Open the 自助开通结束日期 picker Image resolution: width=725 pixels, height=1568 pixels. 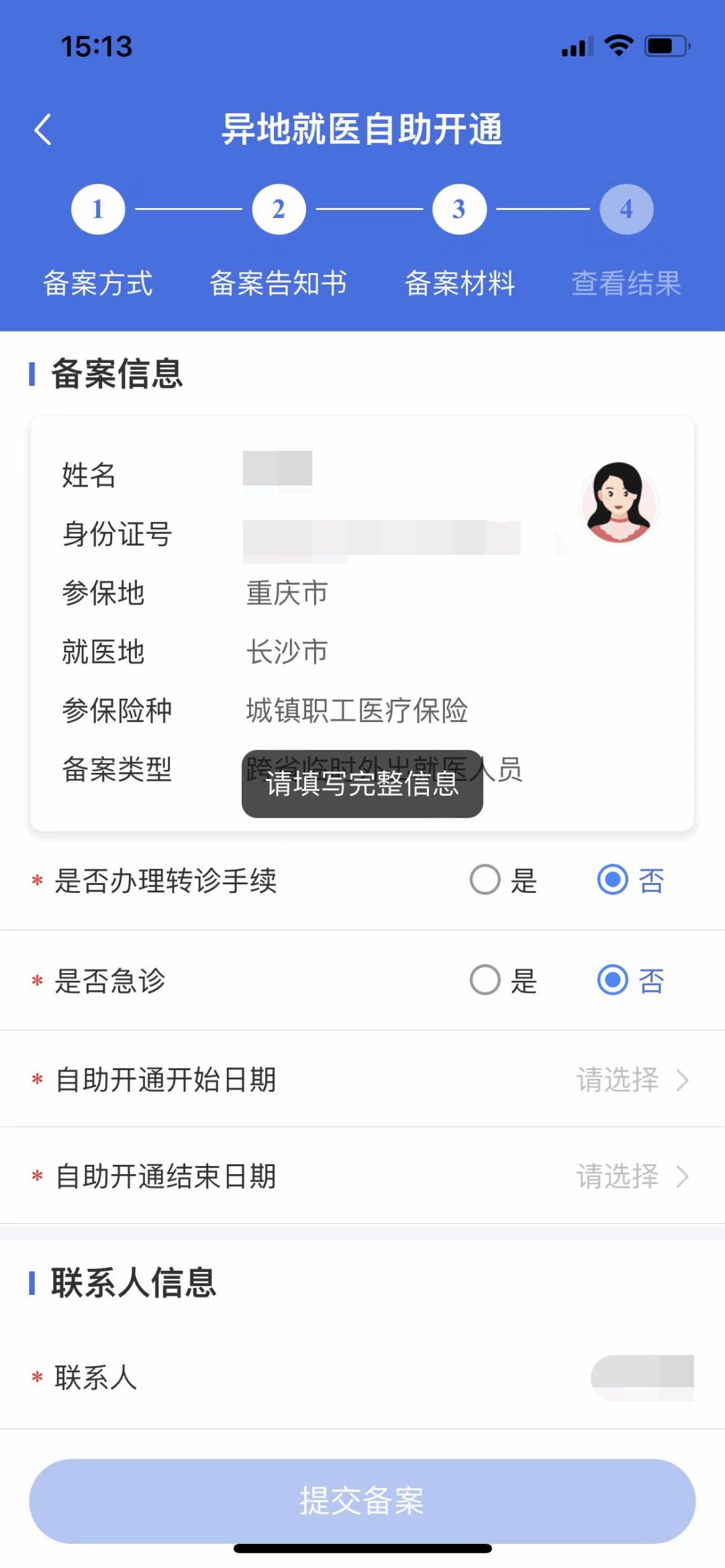point(631,1176)
